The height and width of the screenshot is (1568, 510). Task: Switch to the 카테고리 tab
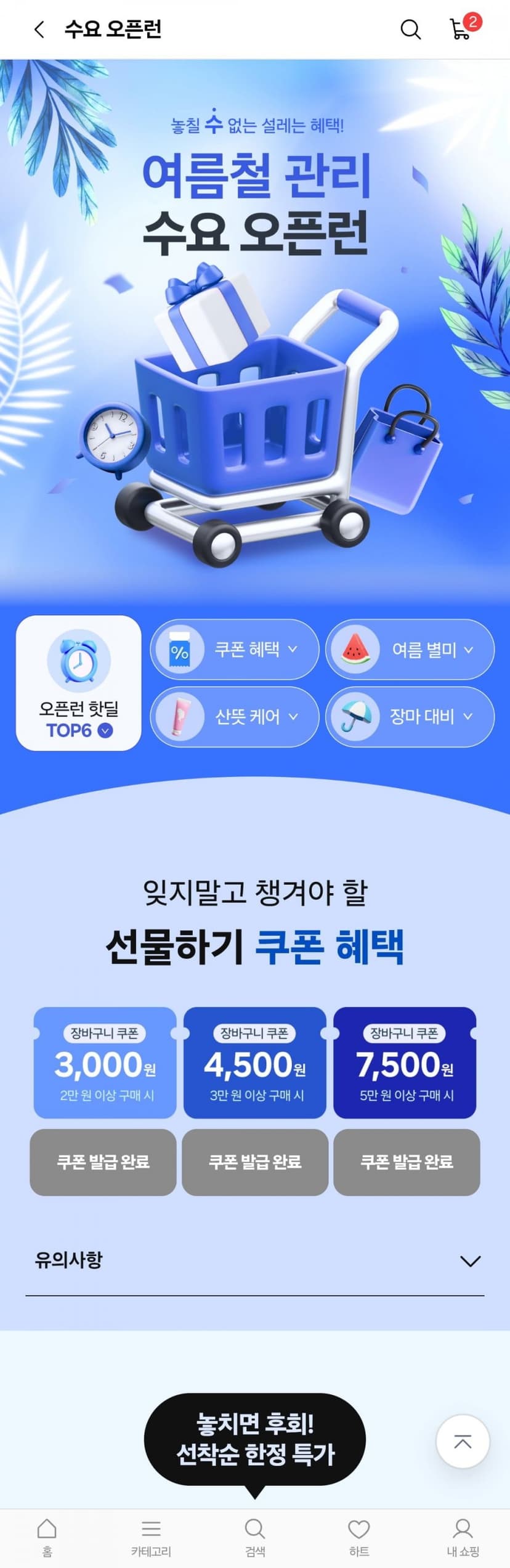pos(151,1537)
